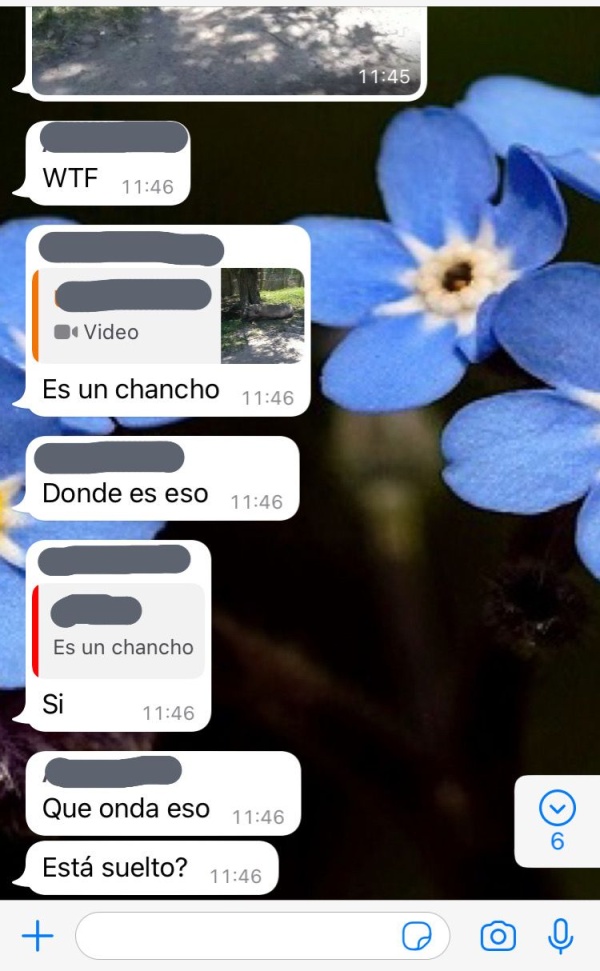Open the camera to take a photo
This screenshot has width=600, height=971.
[498, 936]
